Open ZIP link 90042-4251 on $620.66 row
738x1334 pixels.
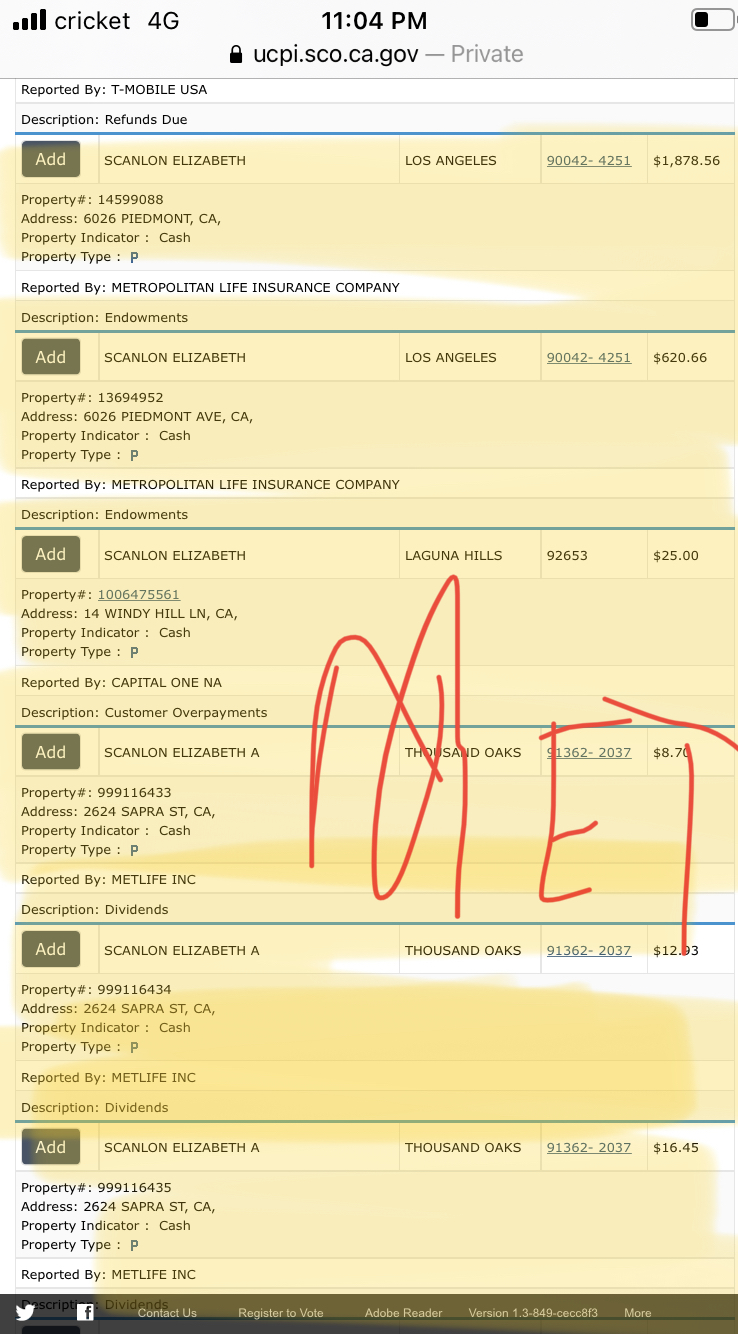click(x=589, y=357)
